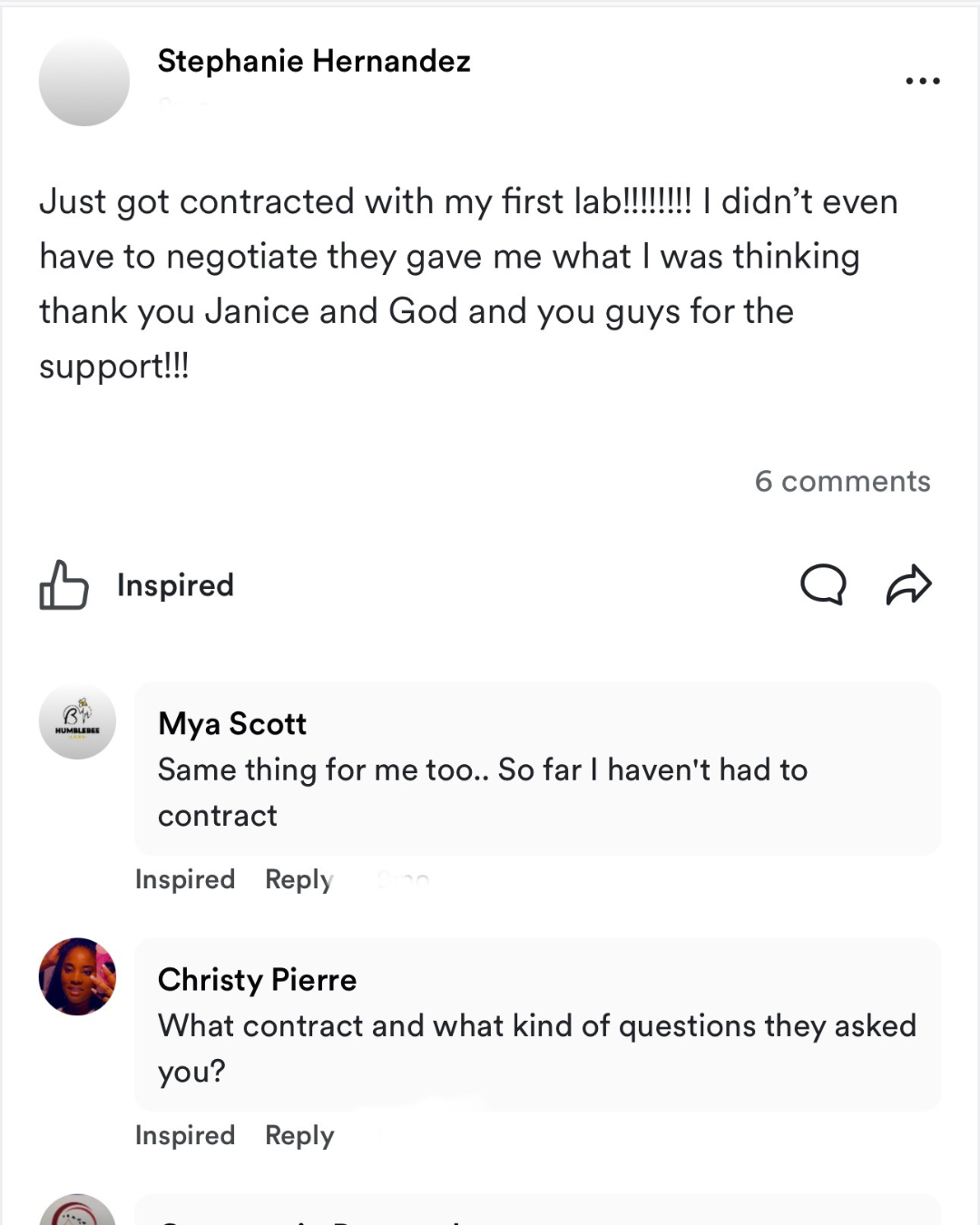View the 6 comments link

pos(842,481)
